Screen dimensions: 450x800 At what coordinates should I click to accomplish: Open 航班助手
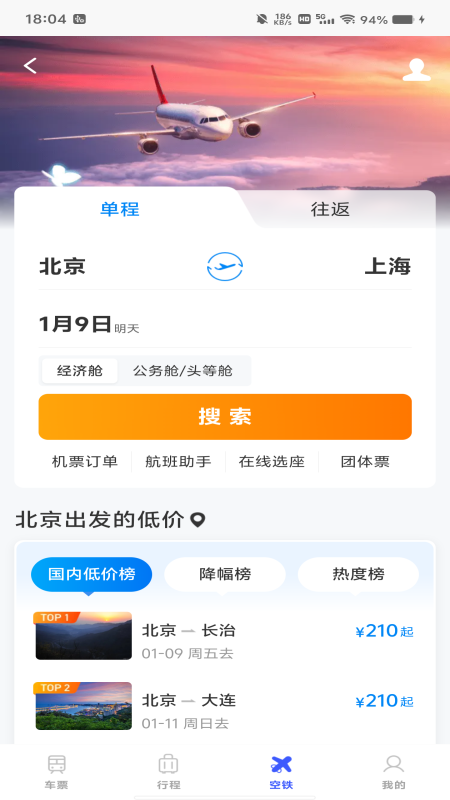click(x=178, y=462)
